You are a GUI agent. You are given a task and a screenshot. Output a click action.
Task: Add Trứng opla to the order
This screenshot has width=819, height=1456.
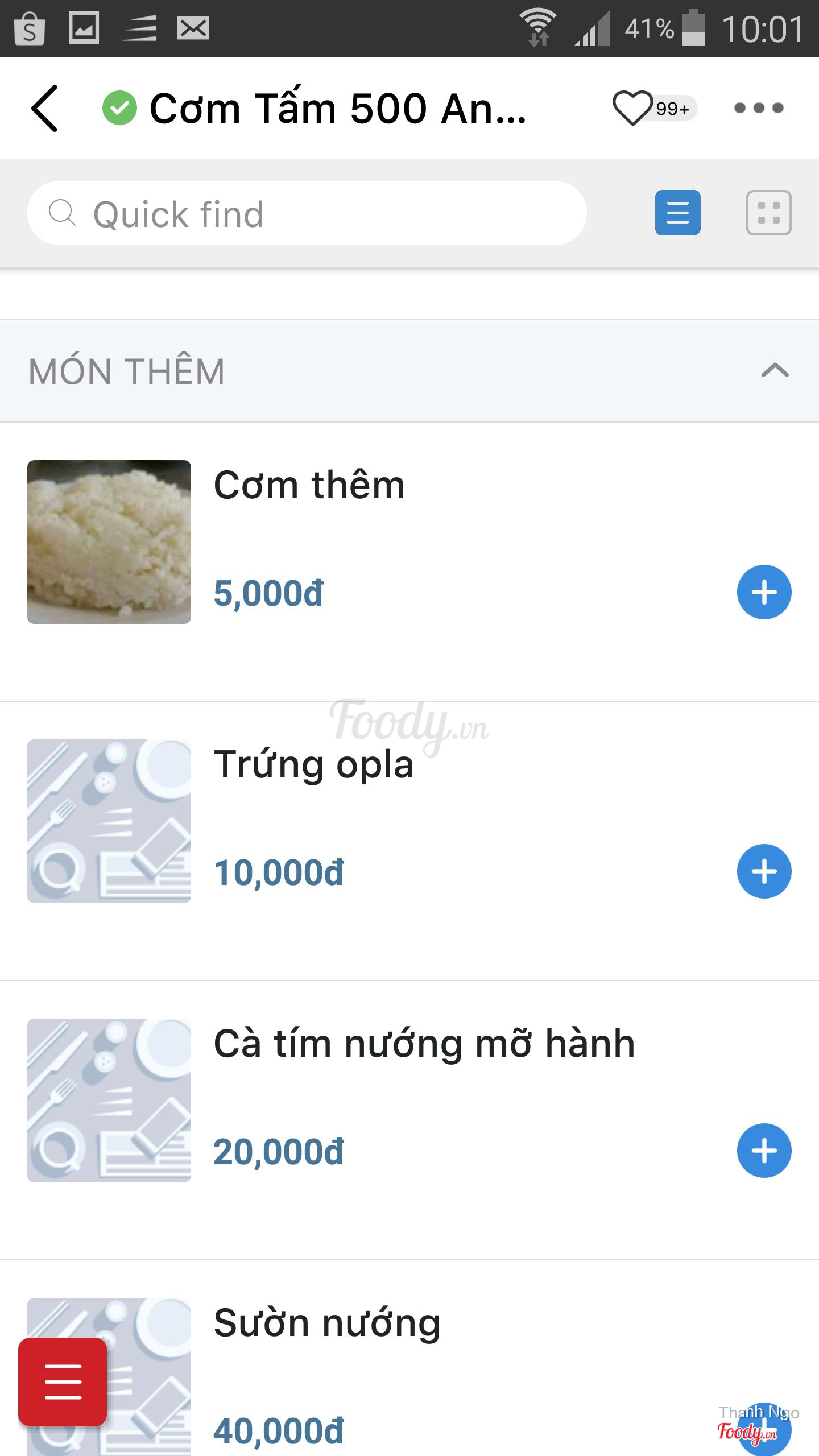coord(764,871)
